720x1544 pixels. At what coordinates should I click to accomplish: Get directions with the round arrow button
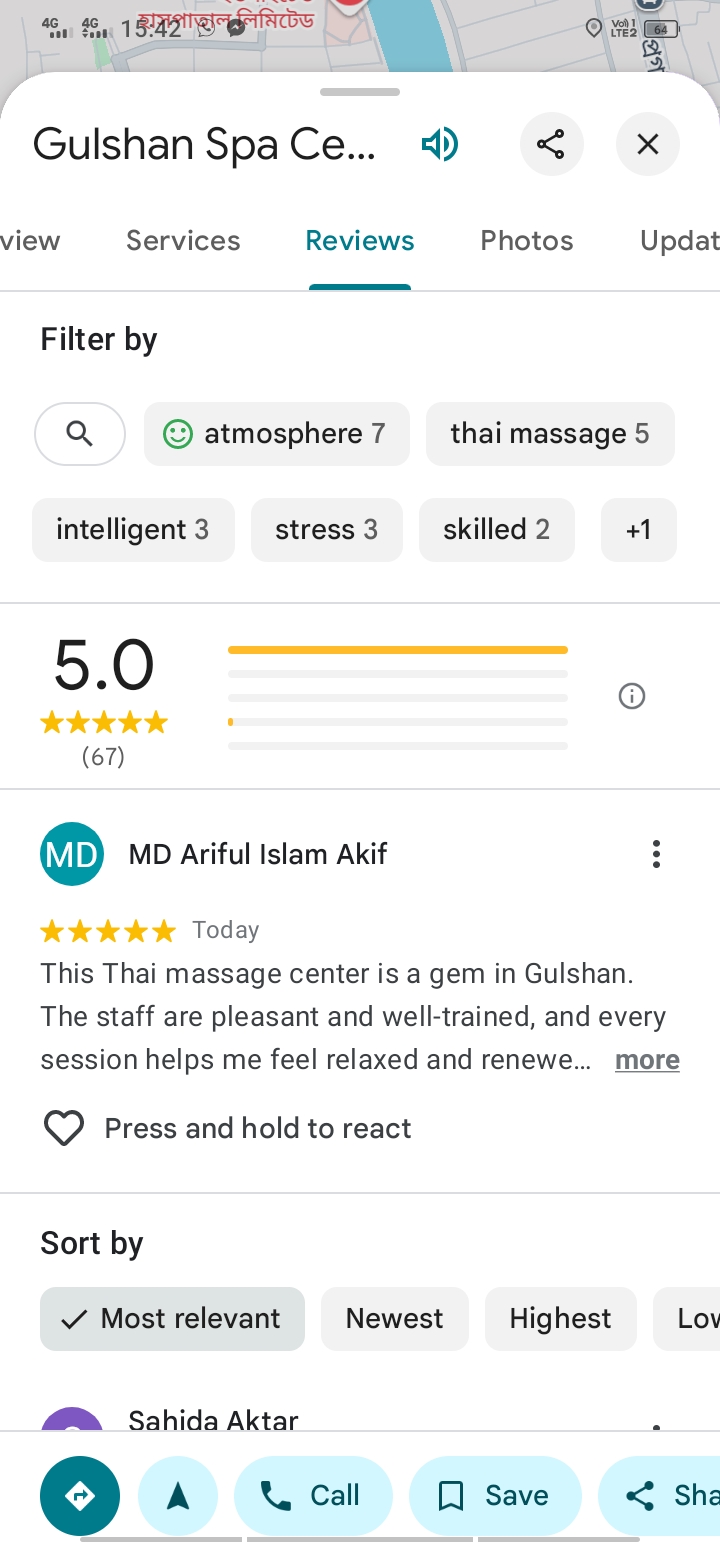click(80, 1496)
